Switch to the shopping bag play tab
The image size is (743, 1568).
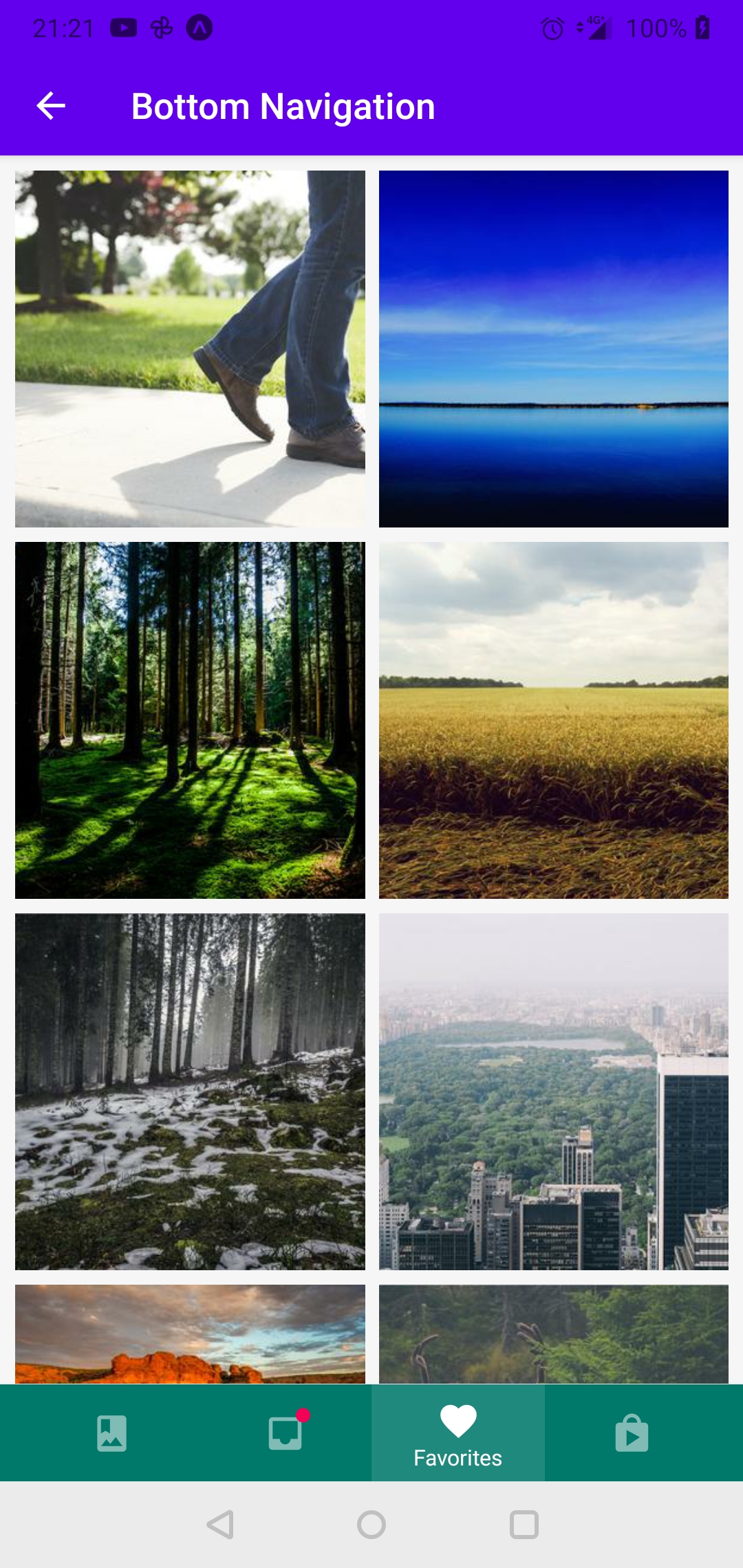point(632,1433)
